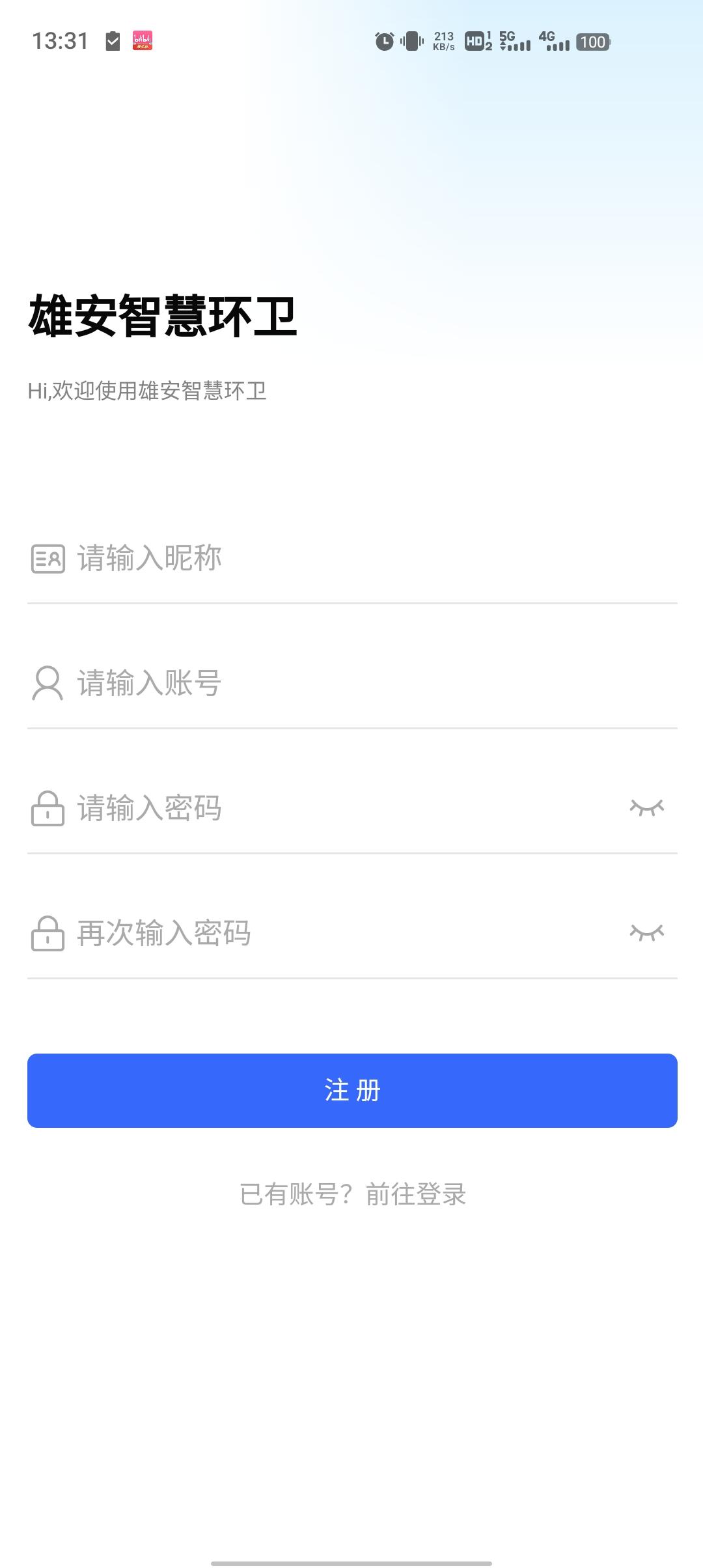Focus the account number field
The width and height of the screenshot is (703, 1568).
pos(351,684)
